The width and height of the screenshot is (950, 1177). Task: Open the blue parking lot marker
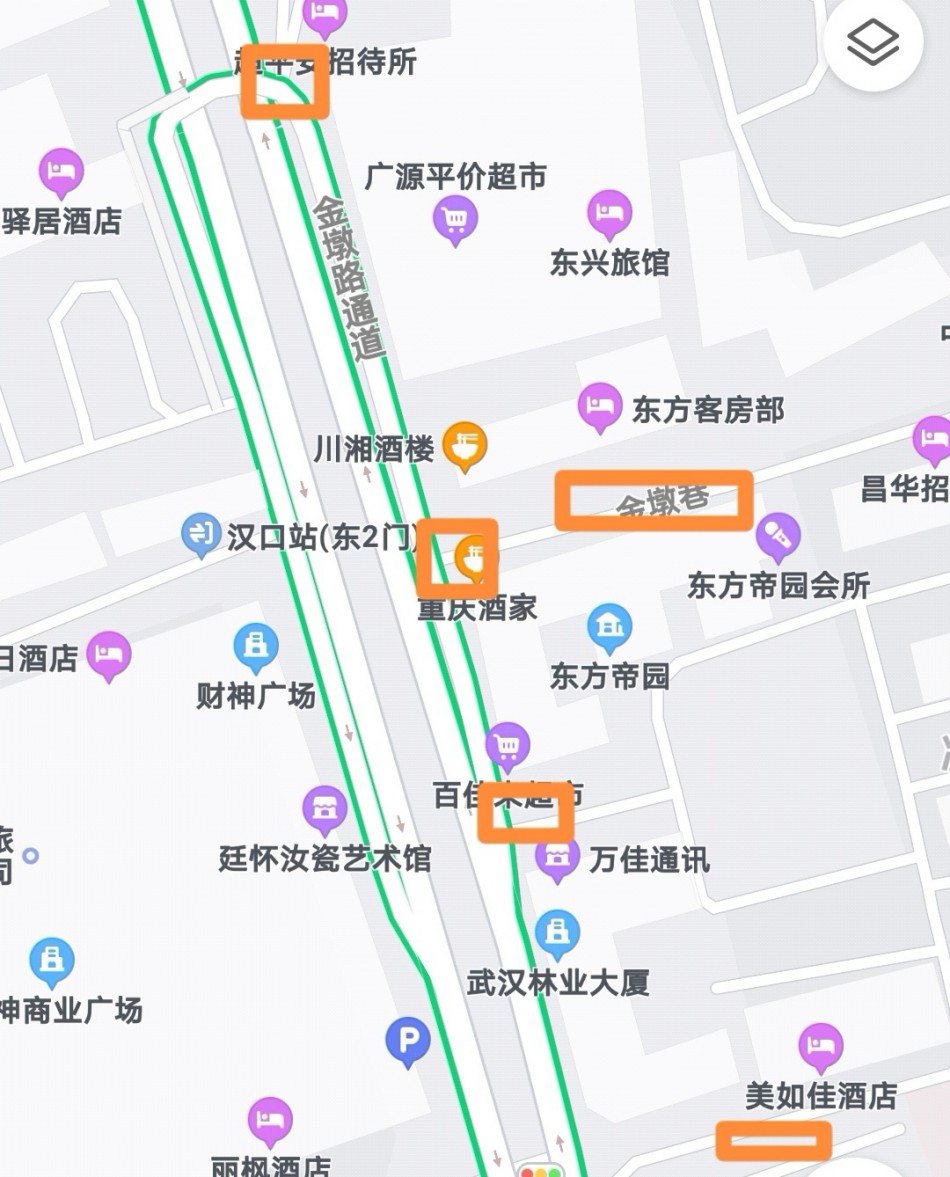point(408,1041)
